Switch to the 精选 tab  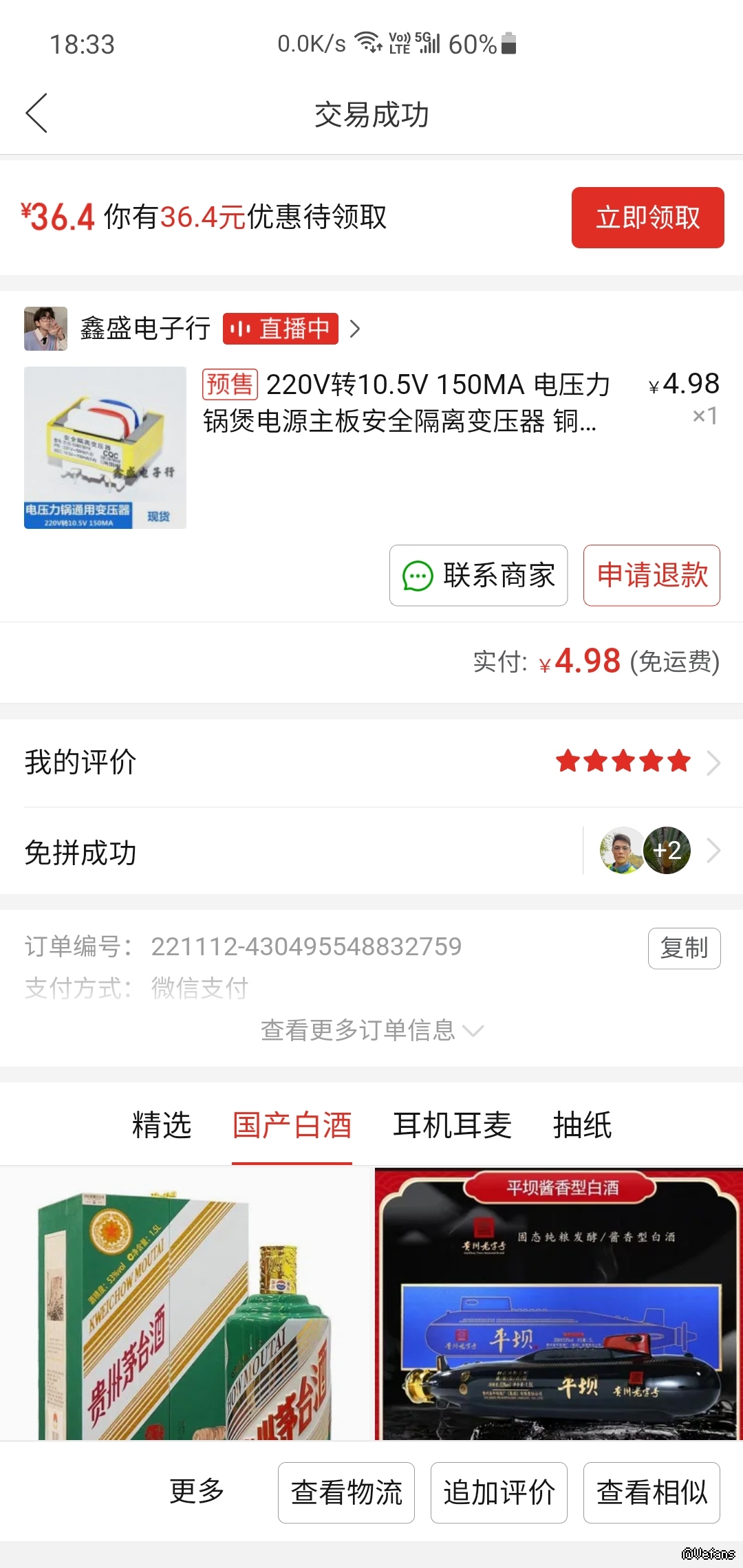point(162,1126)
